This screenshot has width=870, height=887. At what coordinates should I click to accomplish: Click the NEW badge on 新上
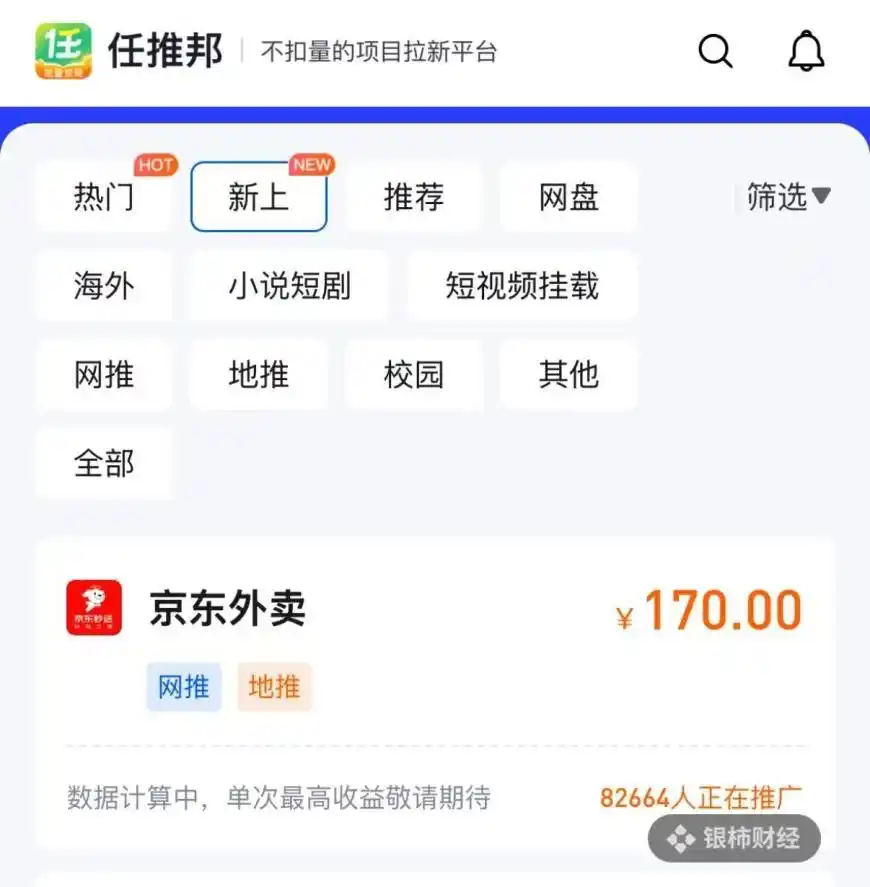311,165
